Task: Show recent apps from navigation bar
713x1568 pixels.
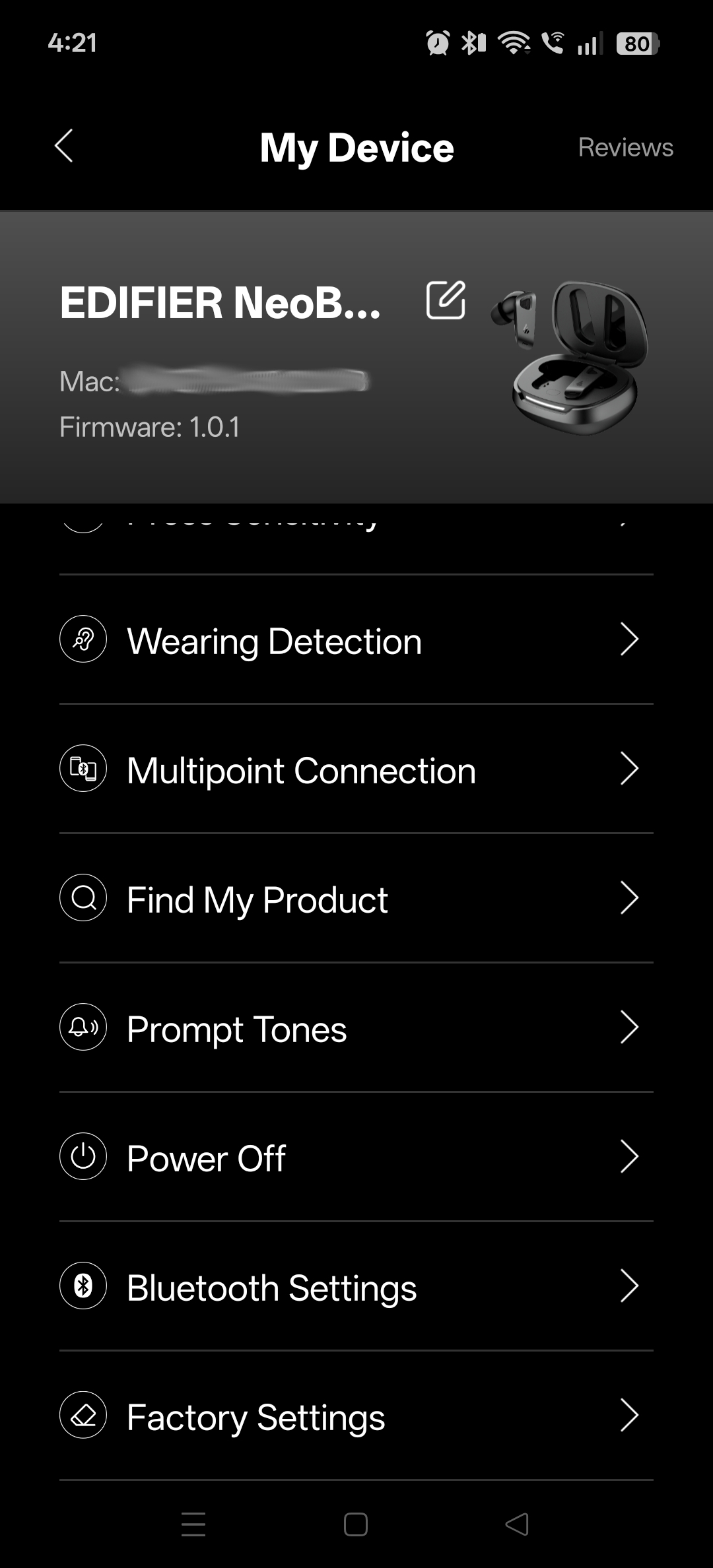Action: pos(193,1524)
